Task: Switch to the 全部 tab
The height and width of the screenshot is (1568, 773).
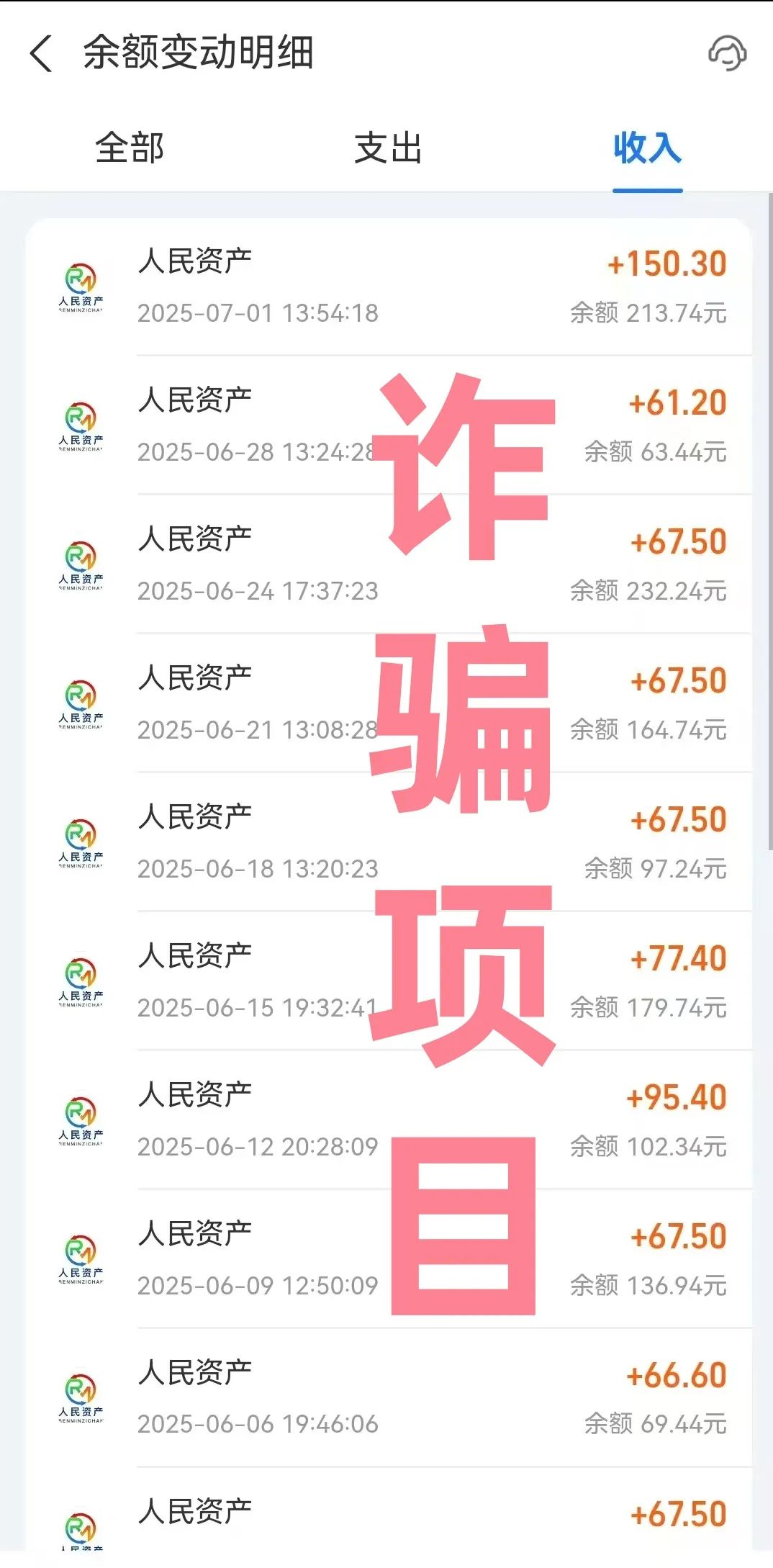Action: (x=130, y=149)
